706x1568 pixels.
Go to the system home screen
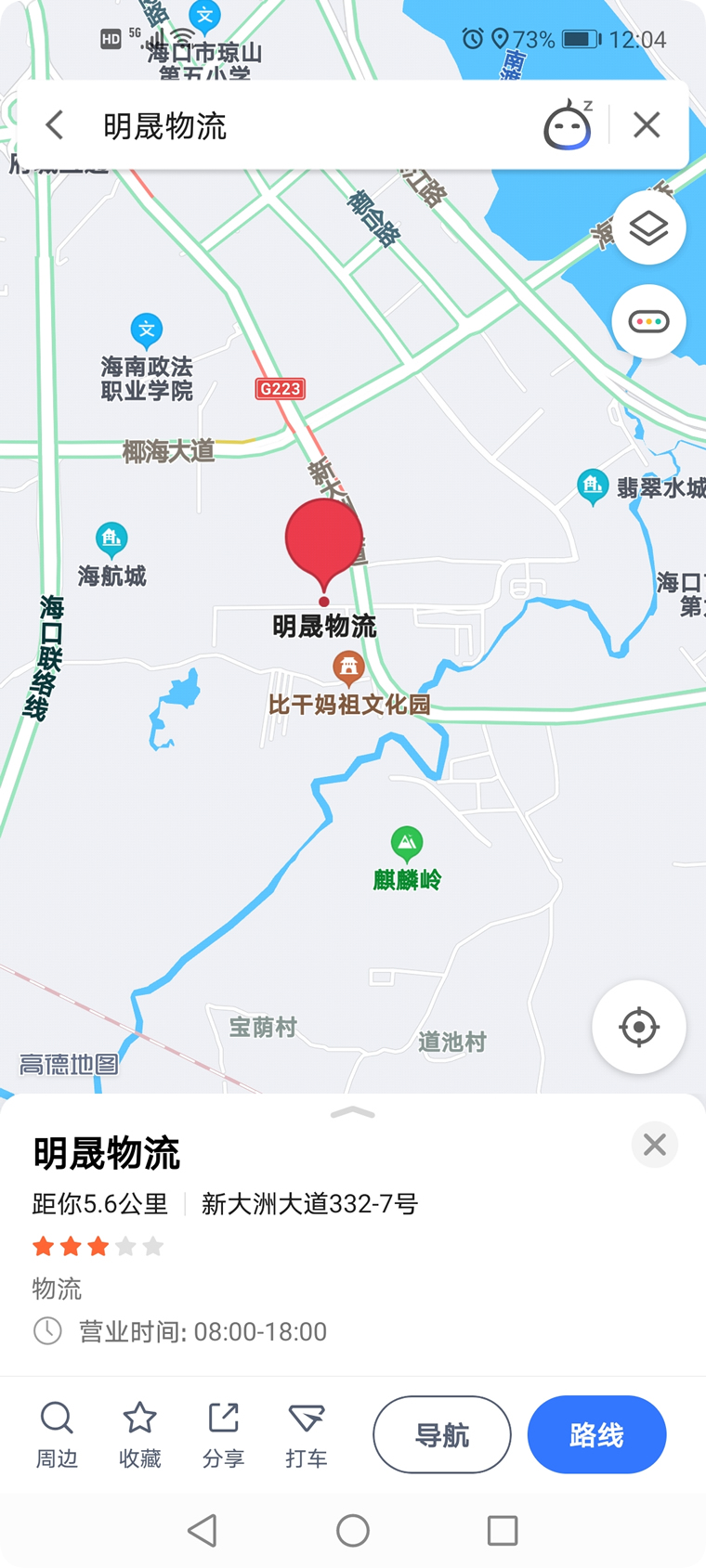tap(353, 1530)
